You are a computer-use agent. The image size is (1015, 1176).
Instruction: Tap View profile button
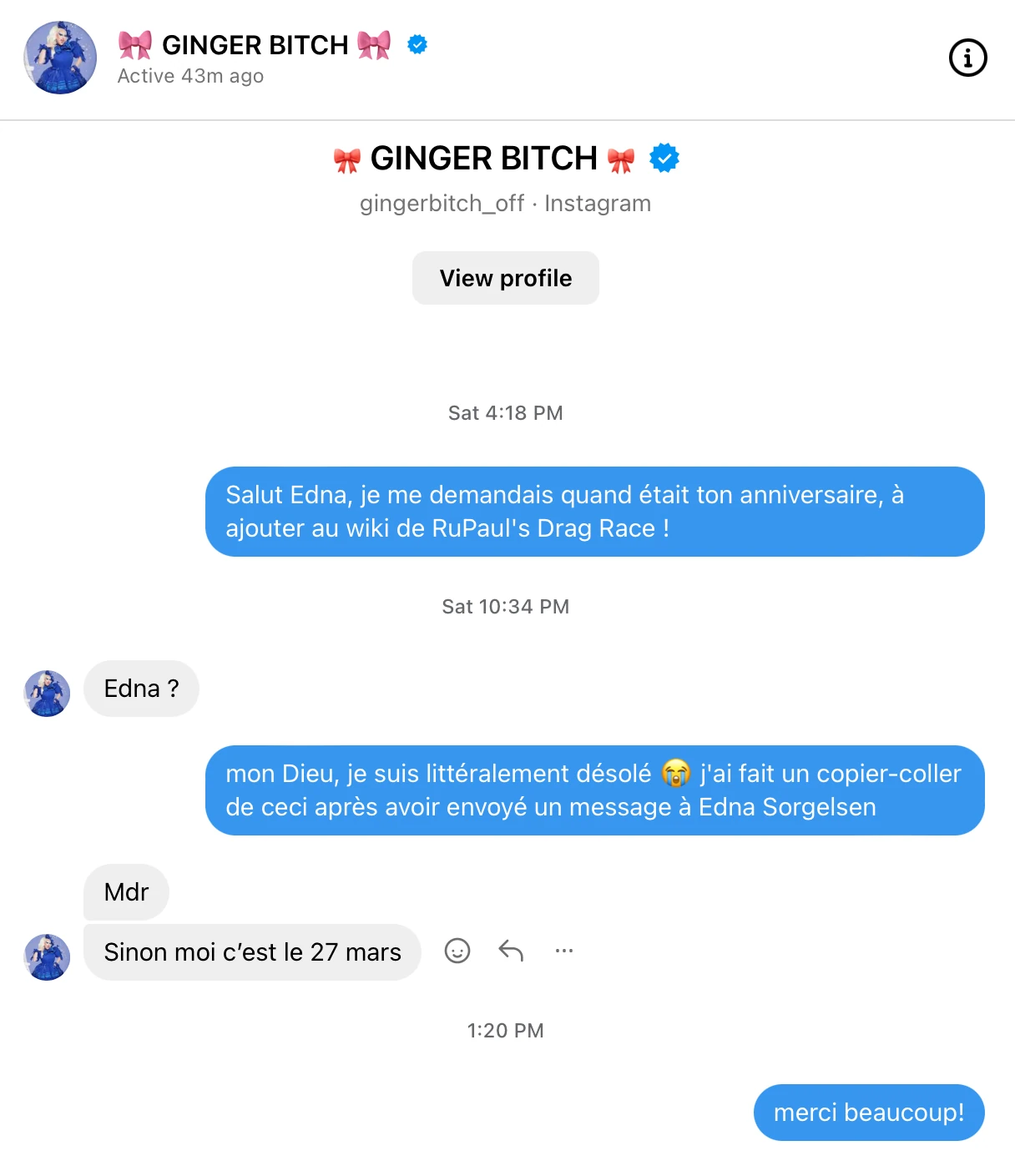[x=505, y=278]
